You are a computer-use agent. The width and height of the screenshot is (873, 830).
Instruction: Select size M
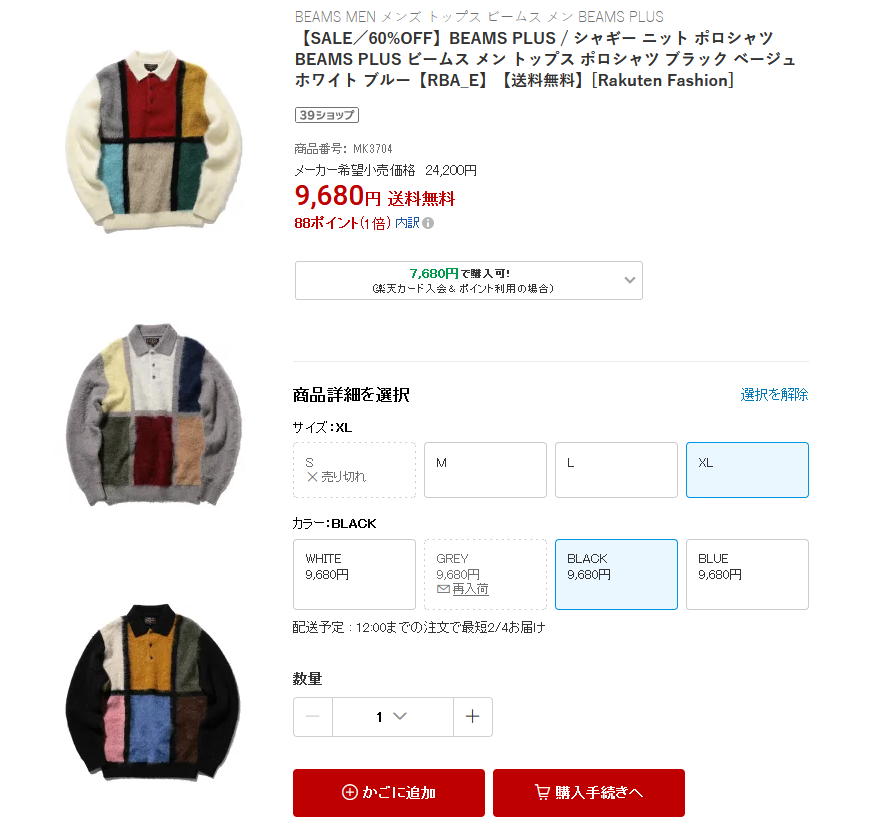(x=485, y=470)
